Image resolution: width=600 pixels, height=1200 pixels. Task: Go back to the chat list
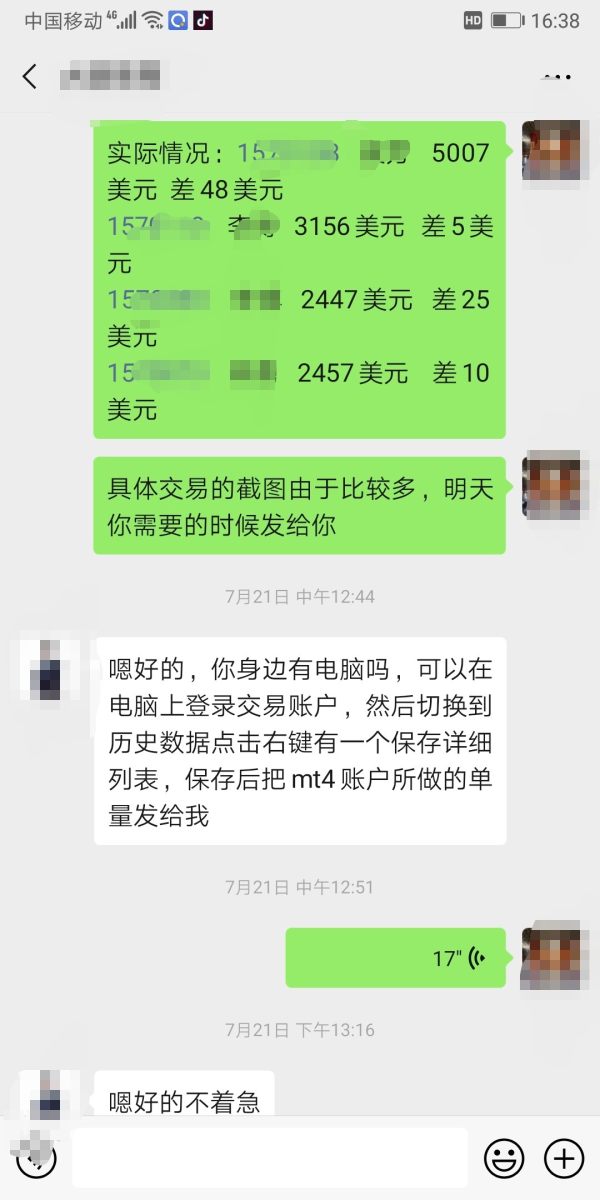click(30, 76)
